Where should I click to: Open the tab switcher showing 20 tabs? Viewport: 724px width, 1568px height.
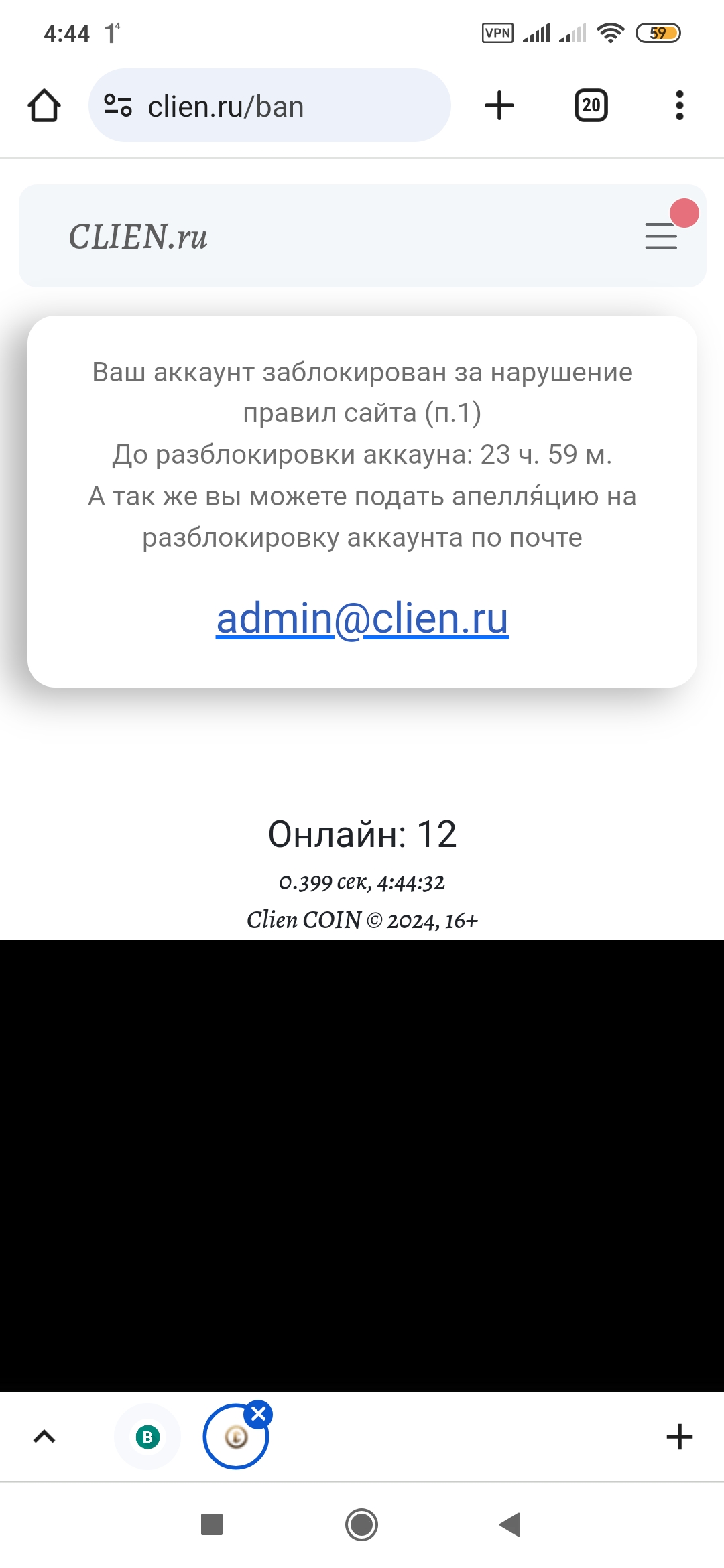coord(591,106)
